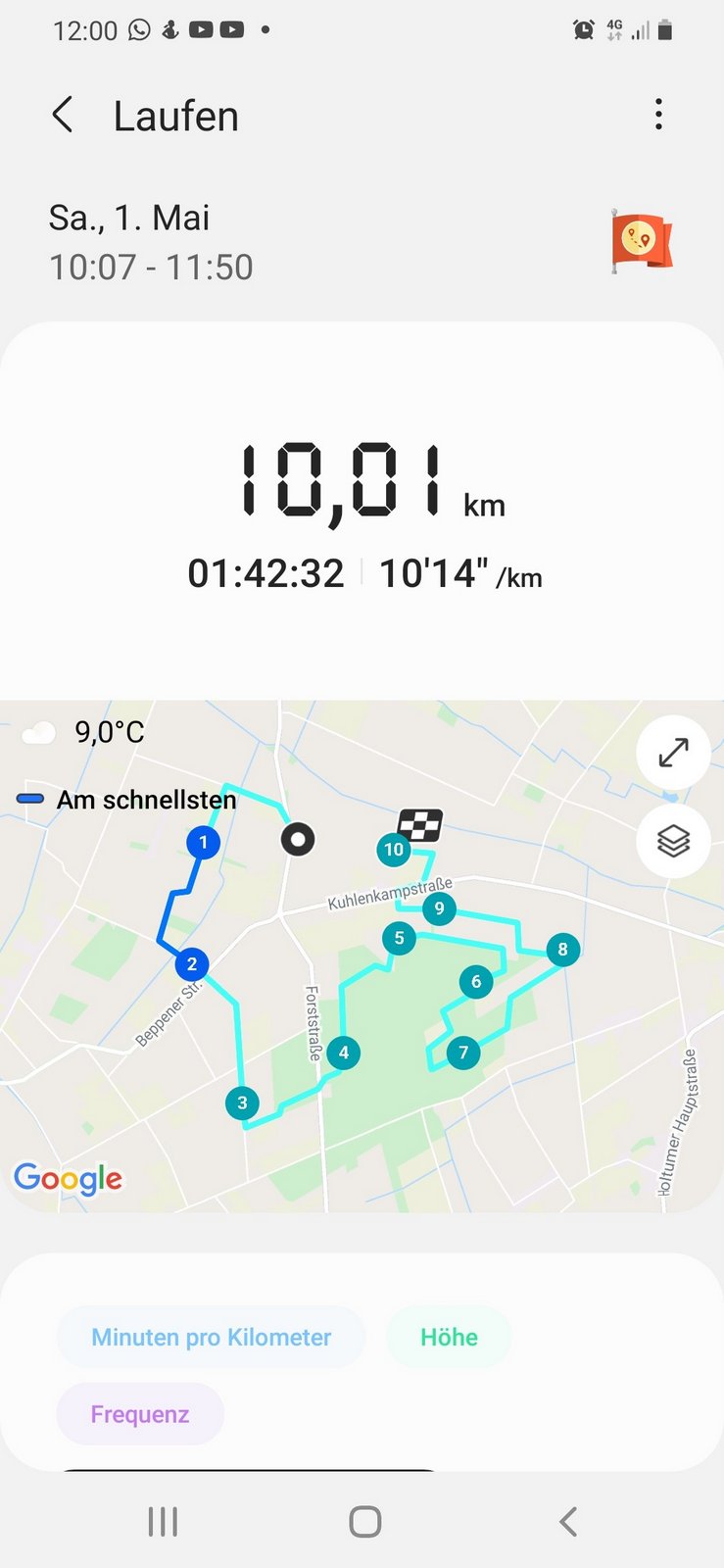Open the three-dot overflow menu
This screenshot has height=1568, width=724.
[x=658, y=115]
